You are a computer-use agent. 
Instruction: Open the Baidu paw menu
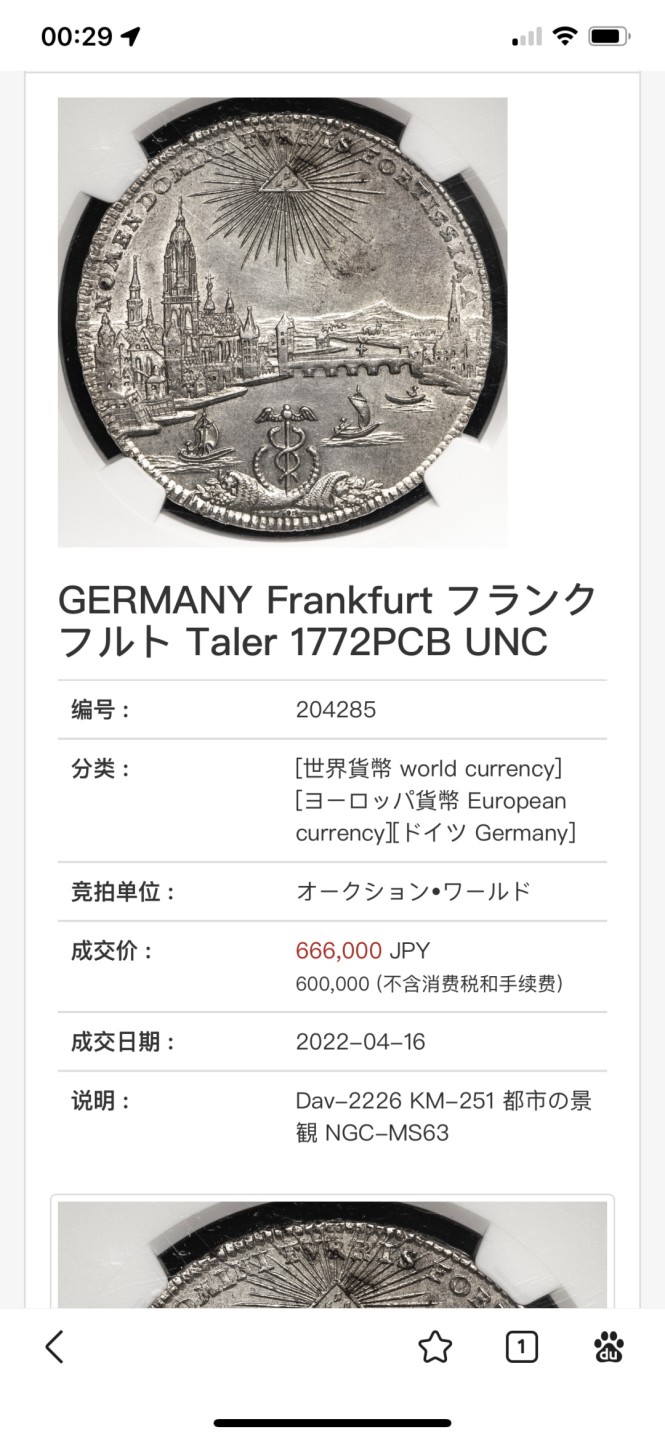(x=609, y=1347)
